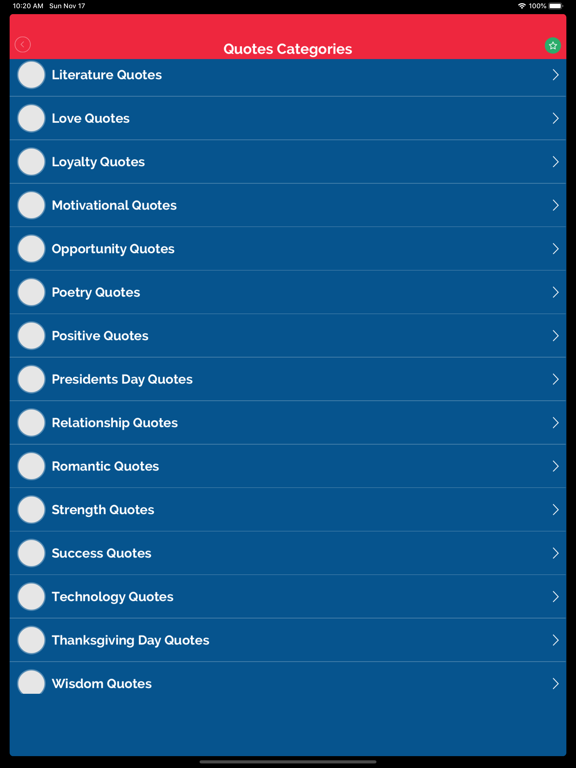
Task: Select Love Quotes
Action: tap(288, 118)
